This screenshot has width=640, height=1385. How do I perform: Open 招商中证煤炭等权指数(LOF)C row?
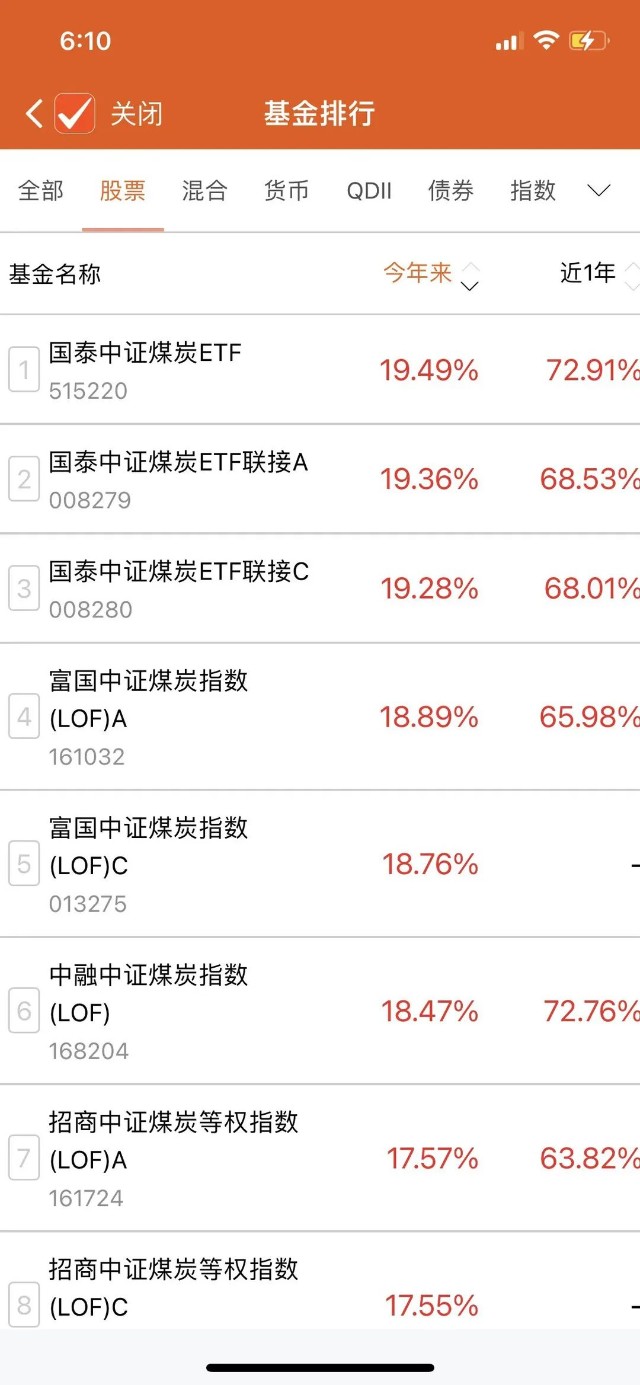320,1281
